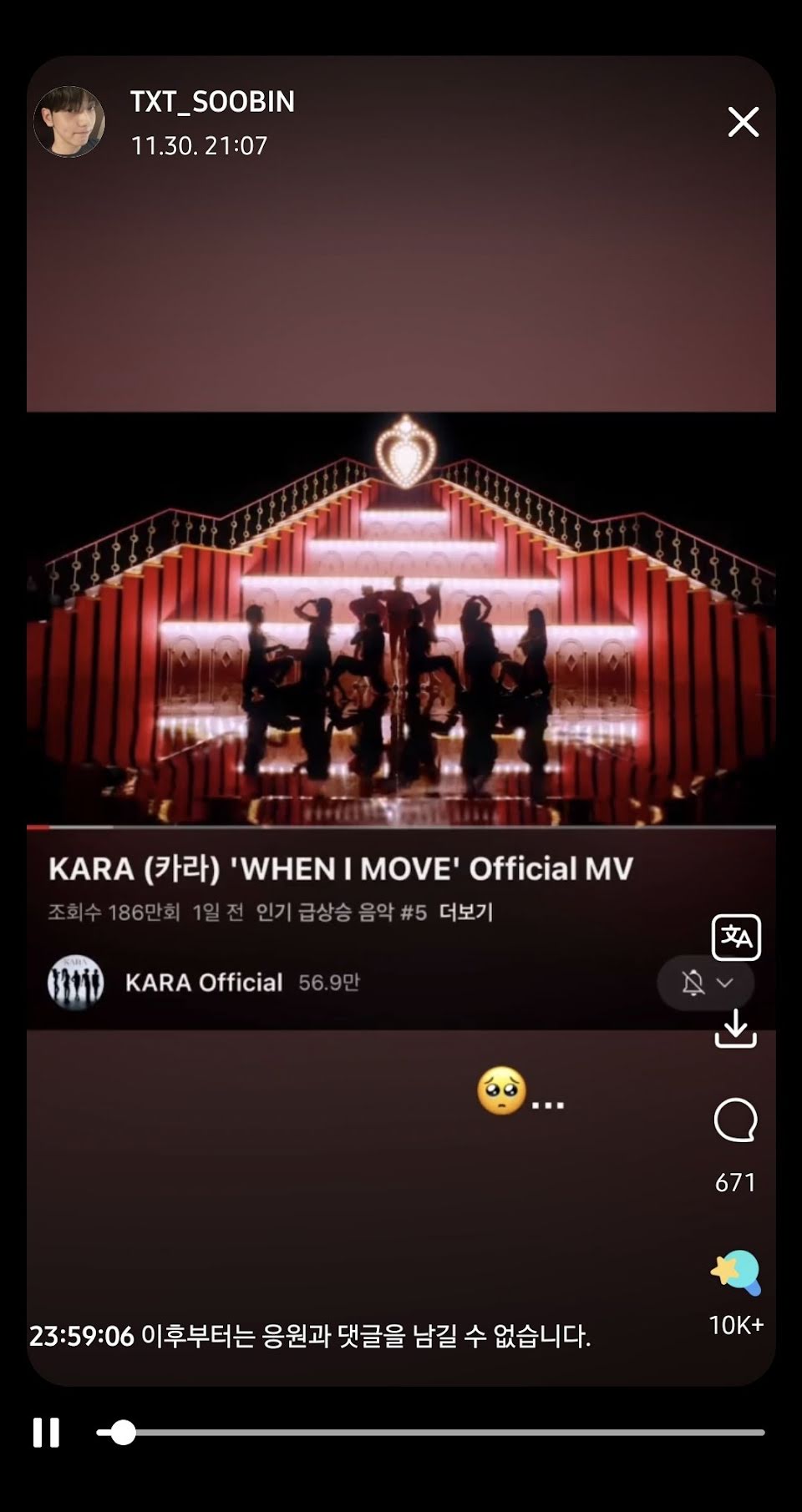Close the TXT_SOOBIN story
Image resolution: width=802 pixels, height=1512 pixels.
[743, 122]
